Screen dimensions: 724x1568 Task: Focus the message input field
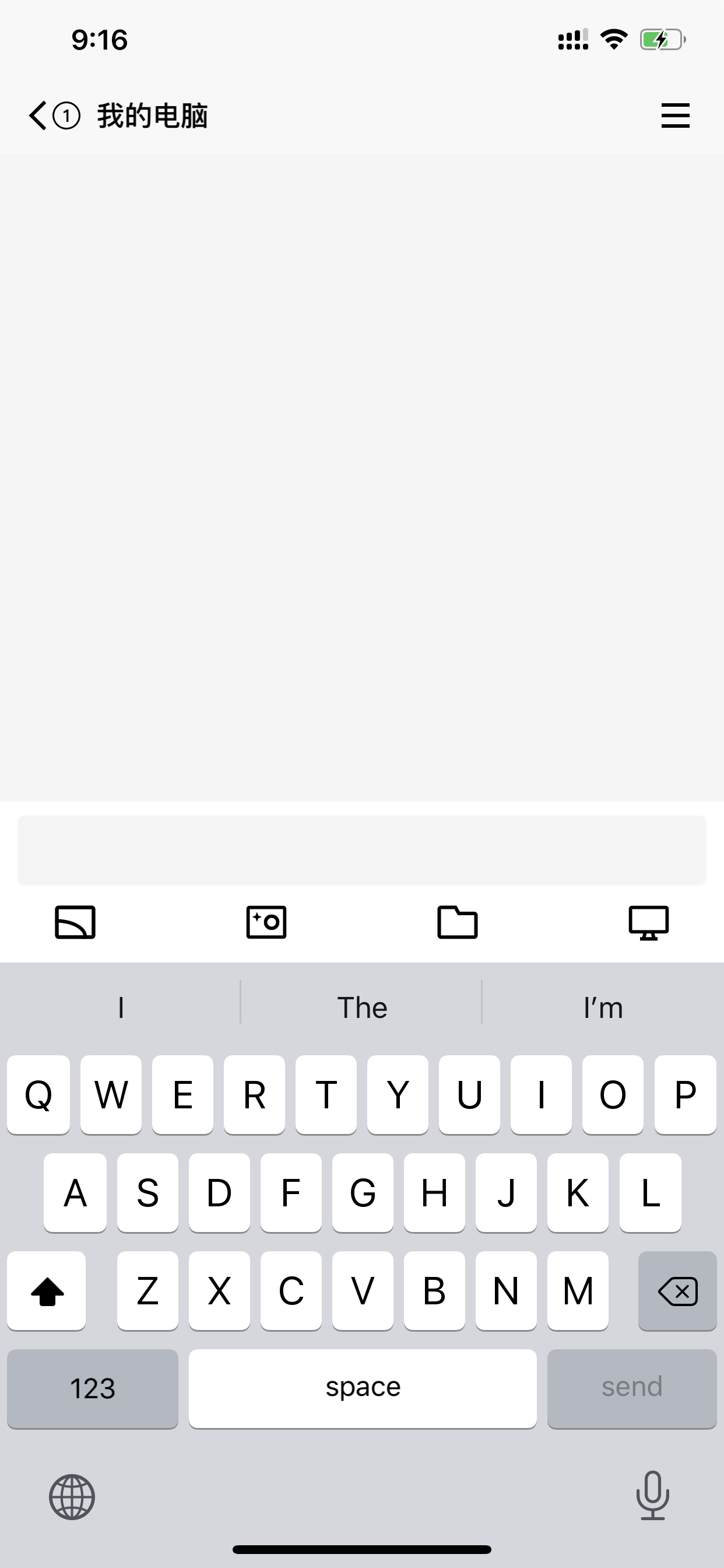point(361,850)
